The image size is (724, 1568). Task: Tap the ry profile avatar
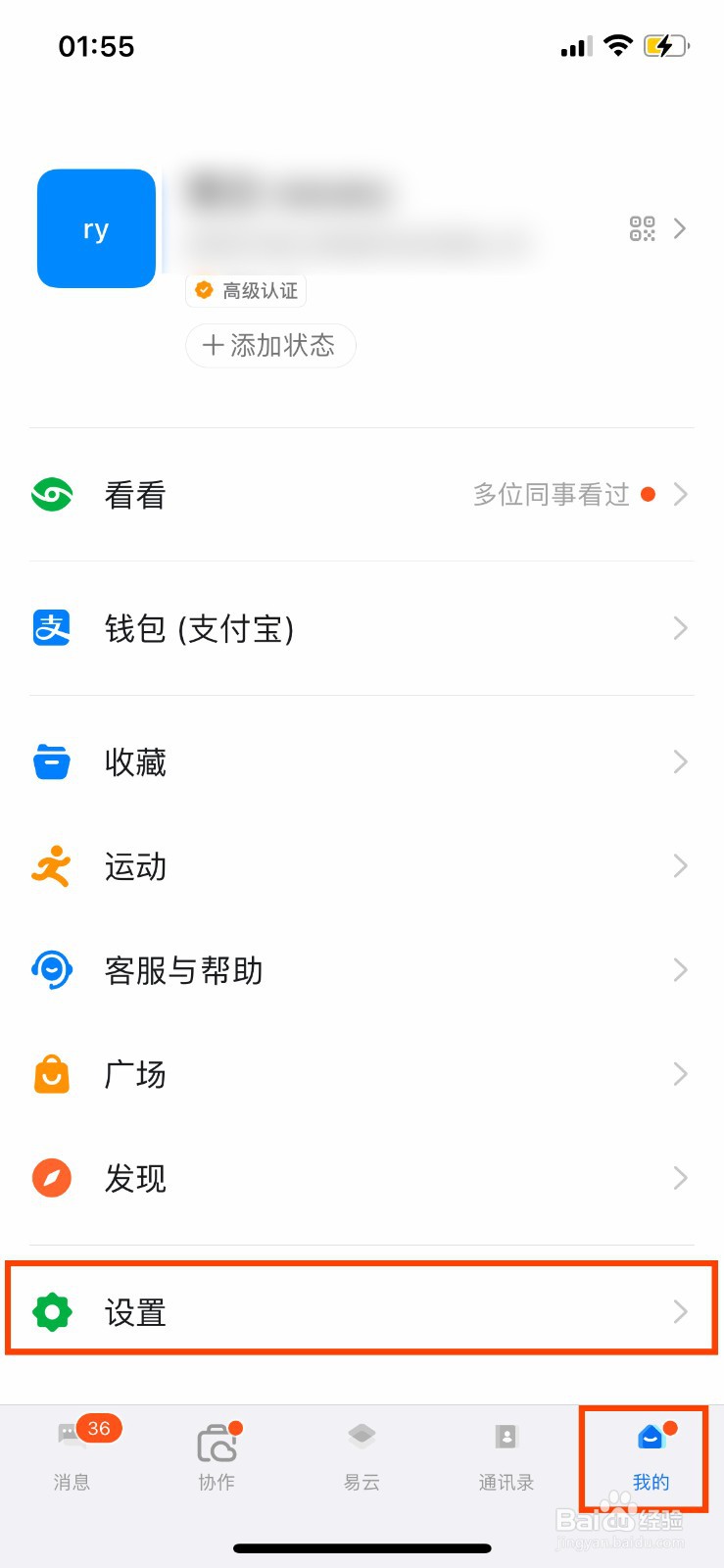click(x=96, y=228)
